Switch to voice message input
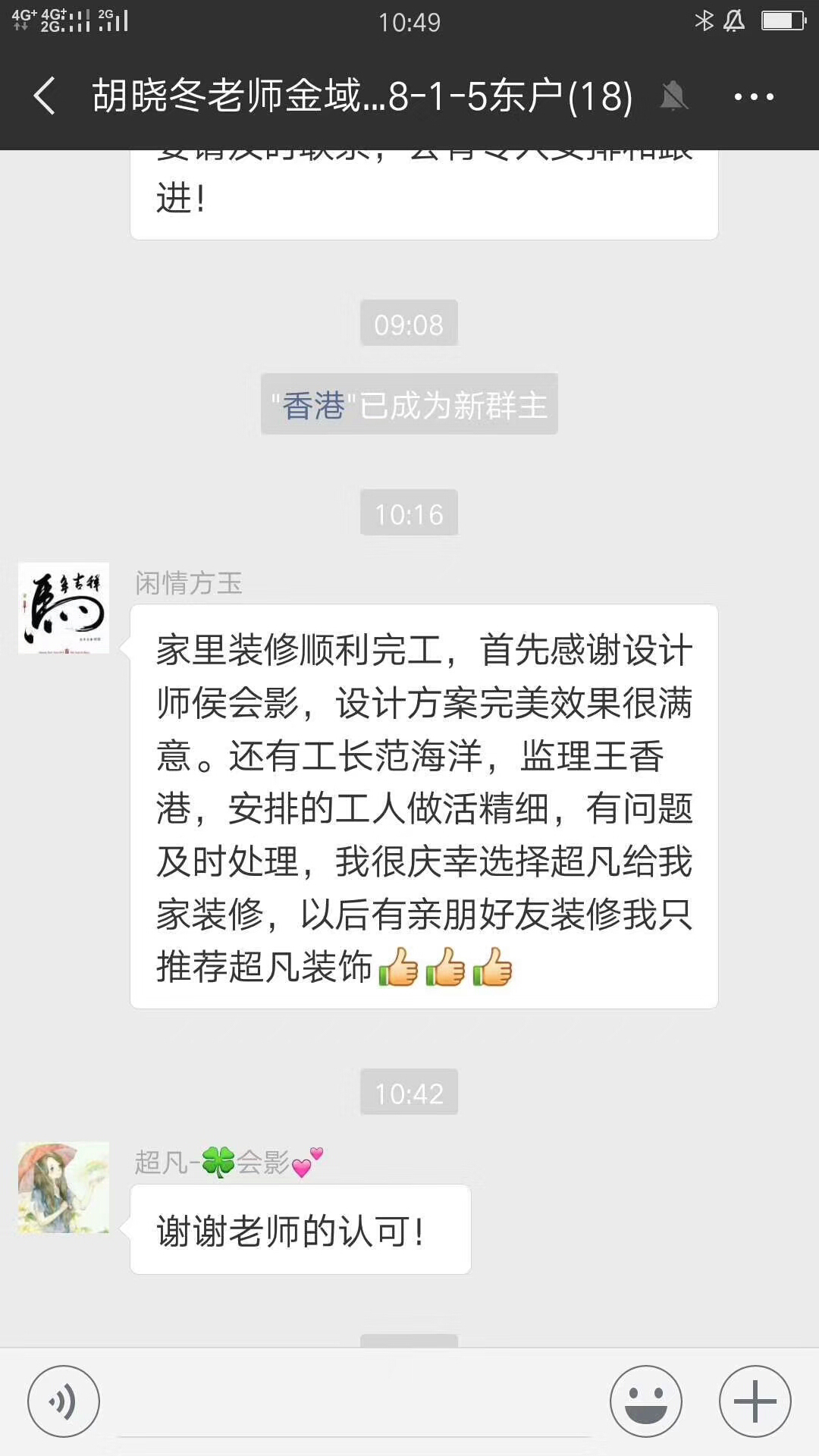Screen dimensions: 819x1456 (x=64, y=1401)
